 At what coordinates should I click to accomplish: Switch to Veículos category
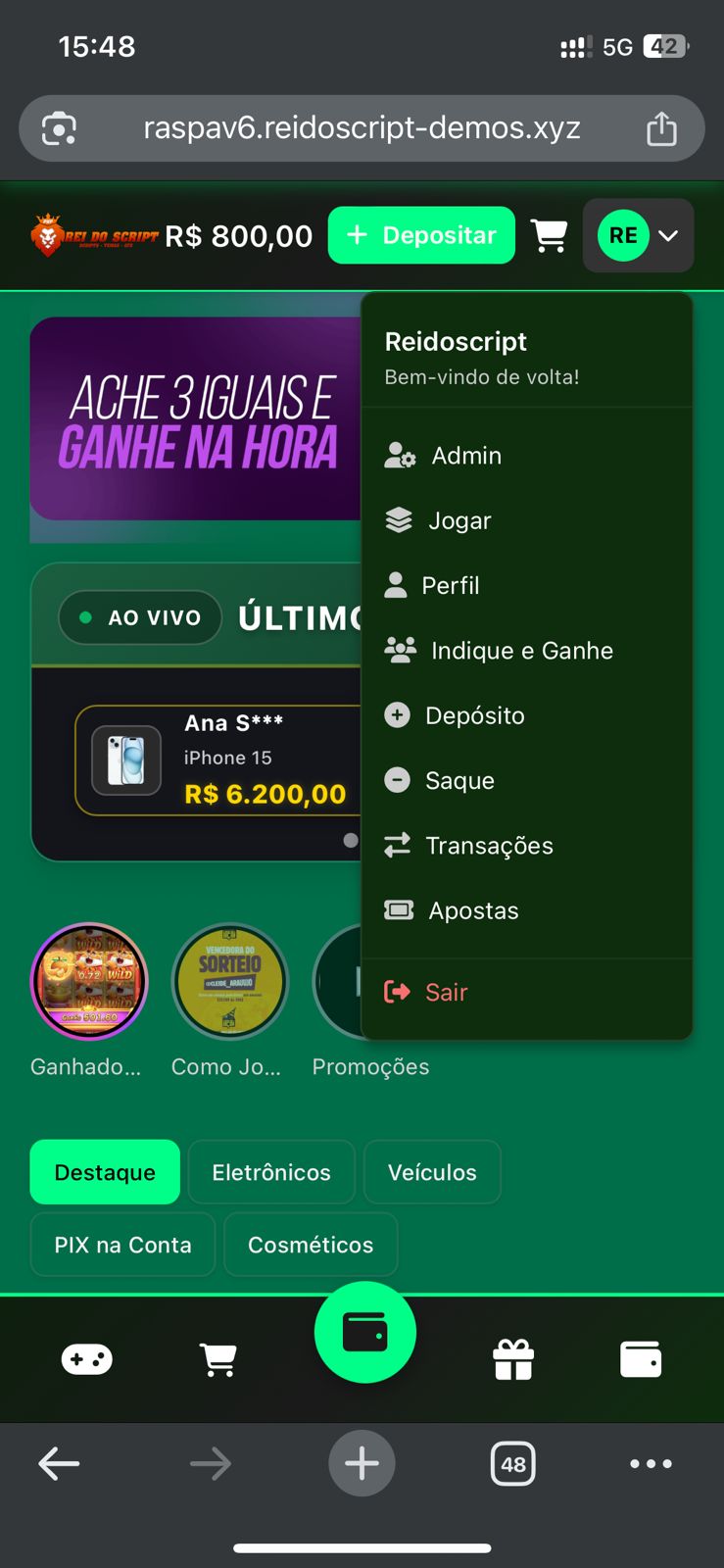432,1172
